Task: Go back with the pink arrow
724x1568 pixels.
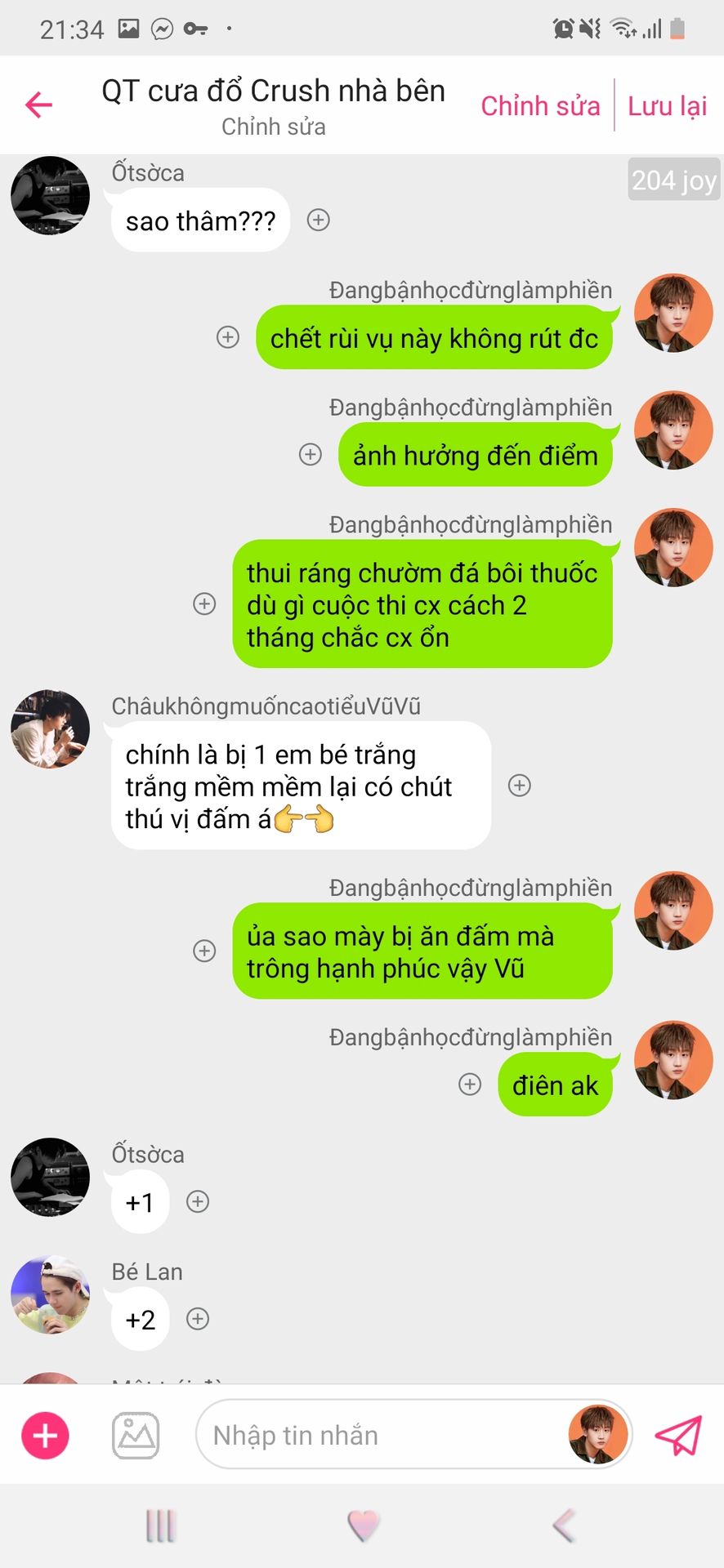Action: click(38, 105)
